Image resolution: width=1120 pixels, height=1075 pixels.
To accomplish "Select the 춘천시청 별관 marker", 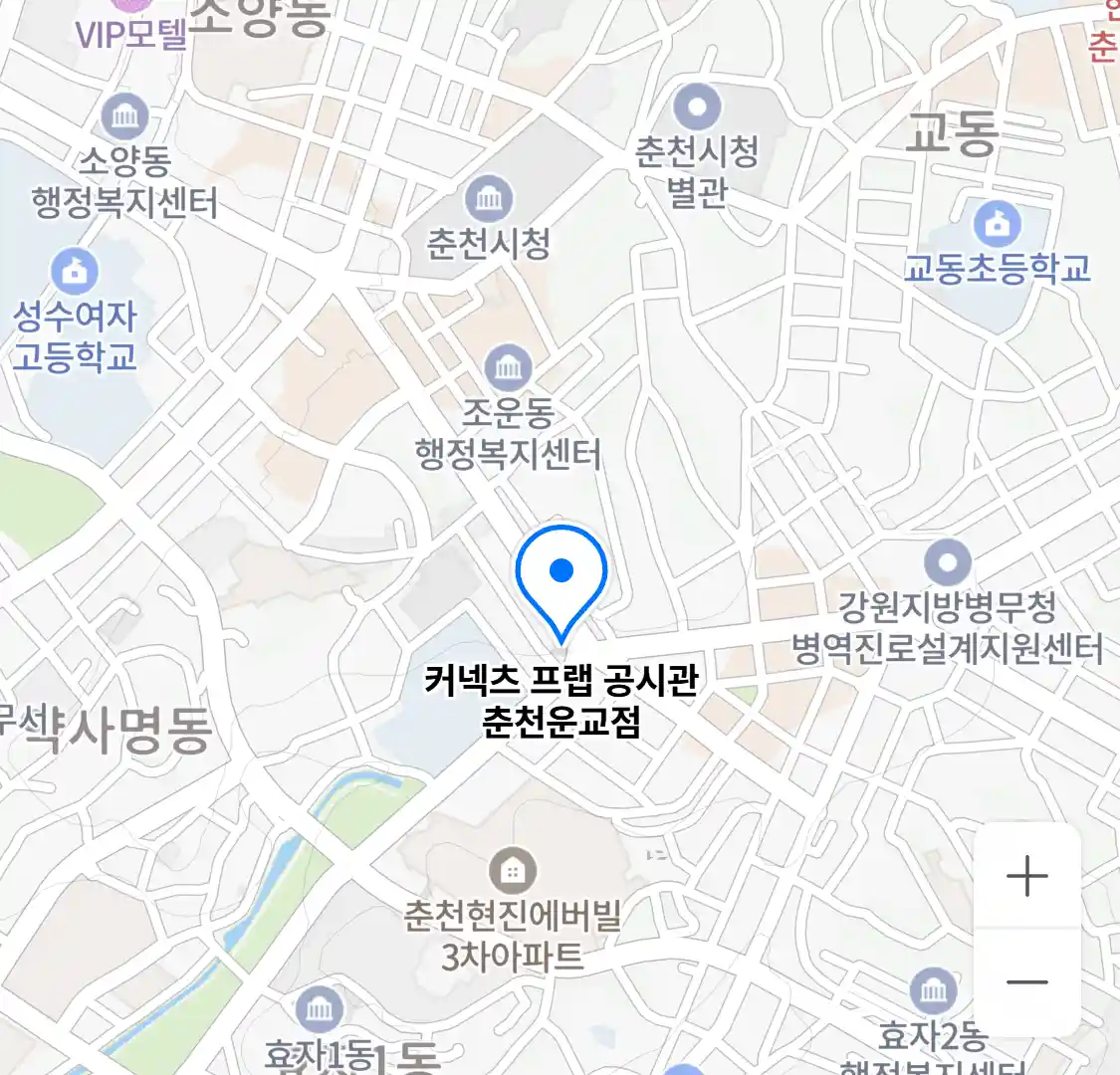I will pyautogui.click(x=697, y=107).
